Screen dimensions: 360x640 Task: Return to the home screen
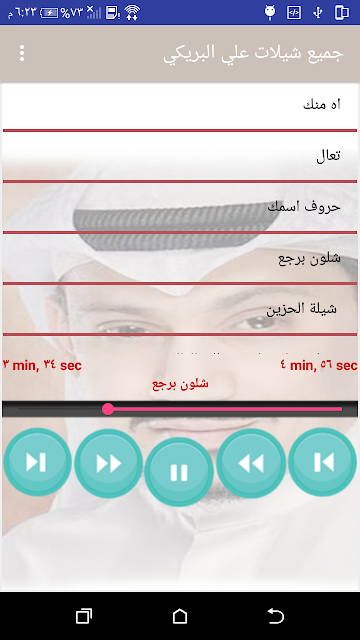[x=180, y=616]
